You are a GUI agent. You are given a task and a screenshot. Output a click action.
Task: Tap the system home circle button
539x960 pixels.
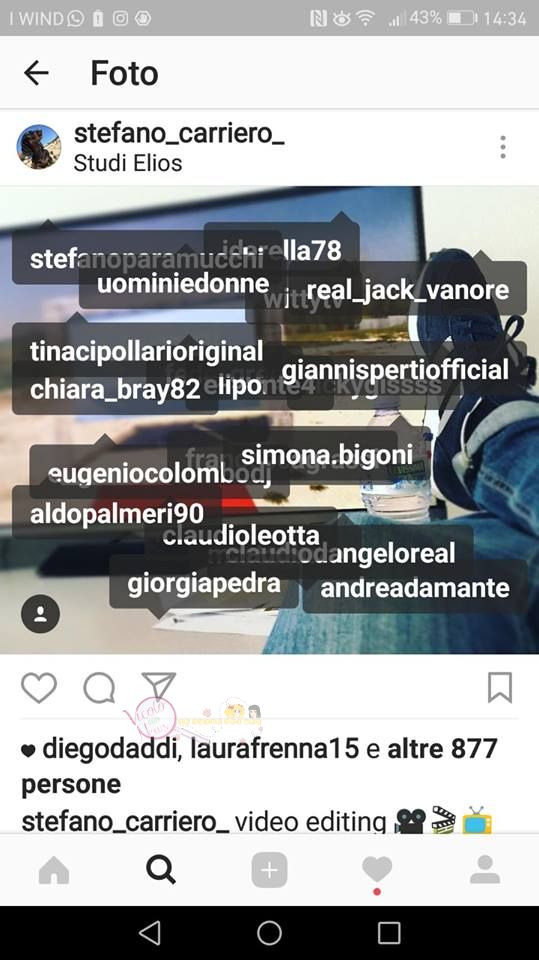coord(270,933)
